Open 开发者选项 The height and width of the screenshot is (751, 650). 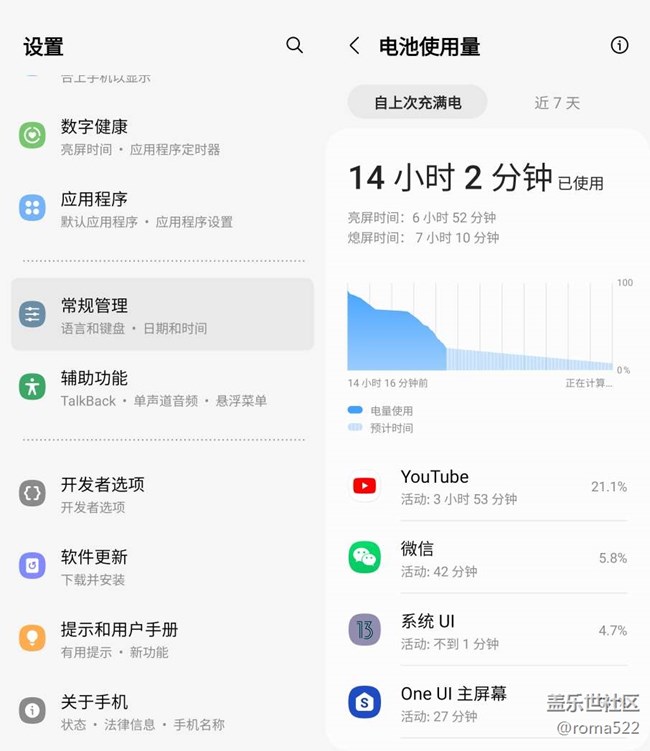pyautogui.click(x=160, y=494)
